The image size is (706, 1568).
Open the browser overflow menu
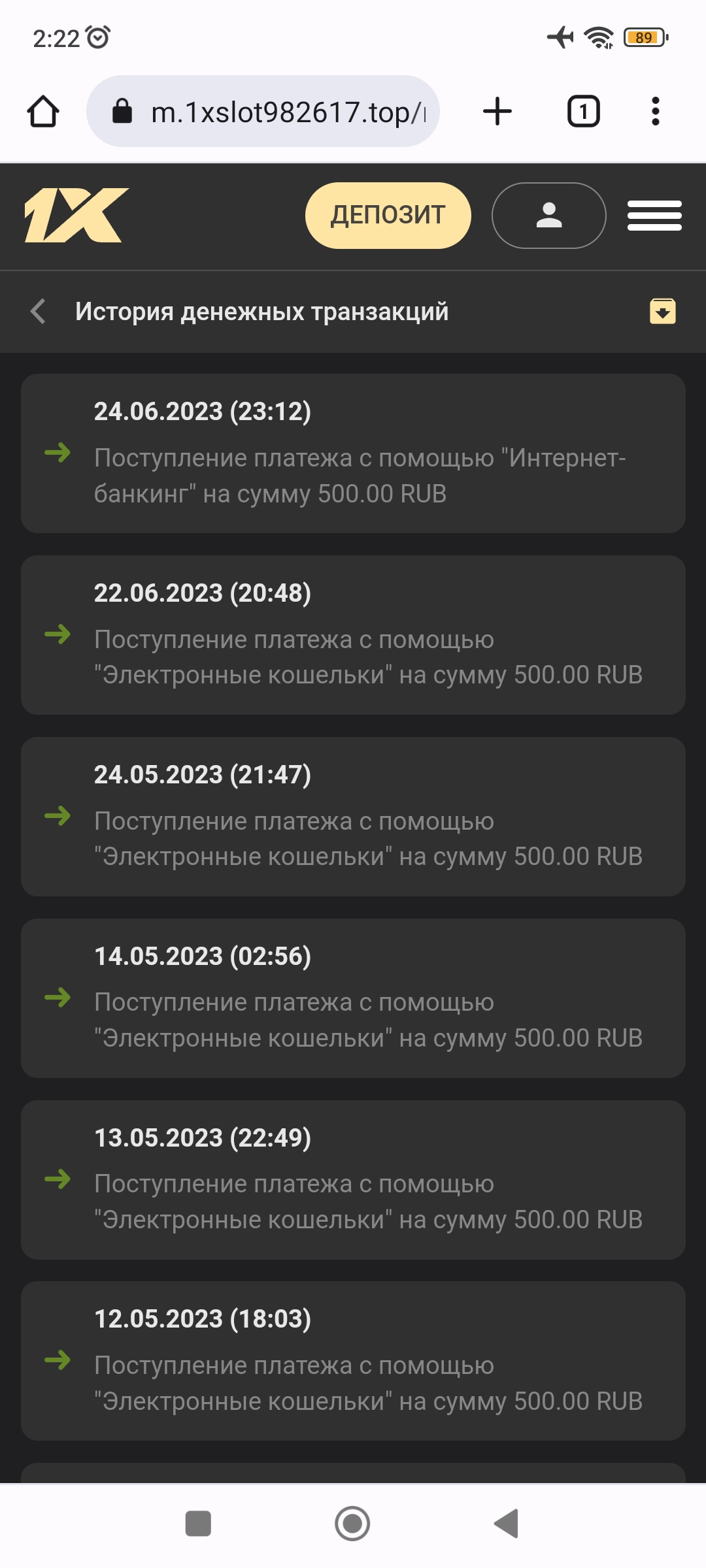(x=655, y=111)
